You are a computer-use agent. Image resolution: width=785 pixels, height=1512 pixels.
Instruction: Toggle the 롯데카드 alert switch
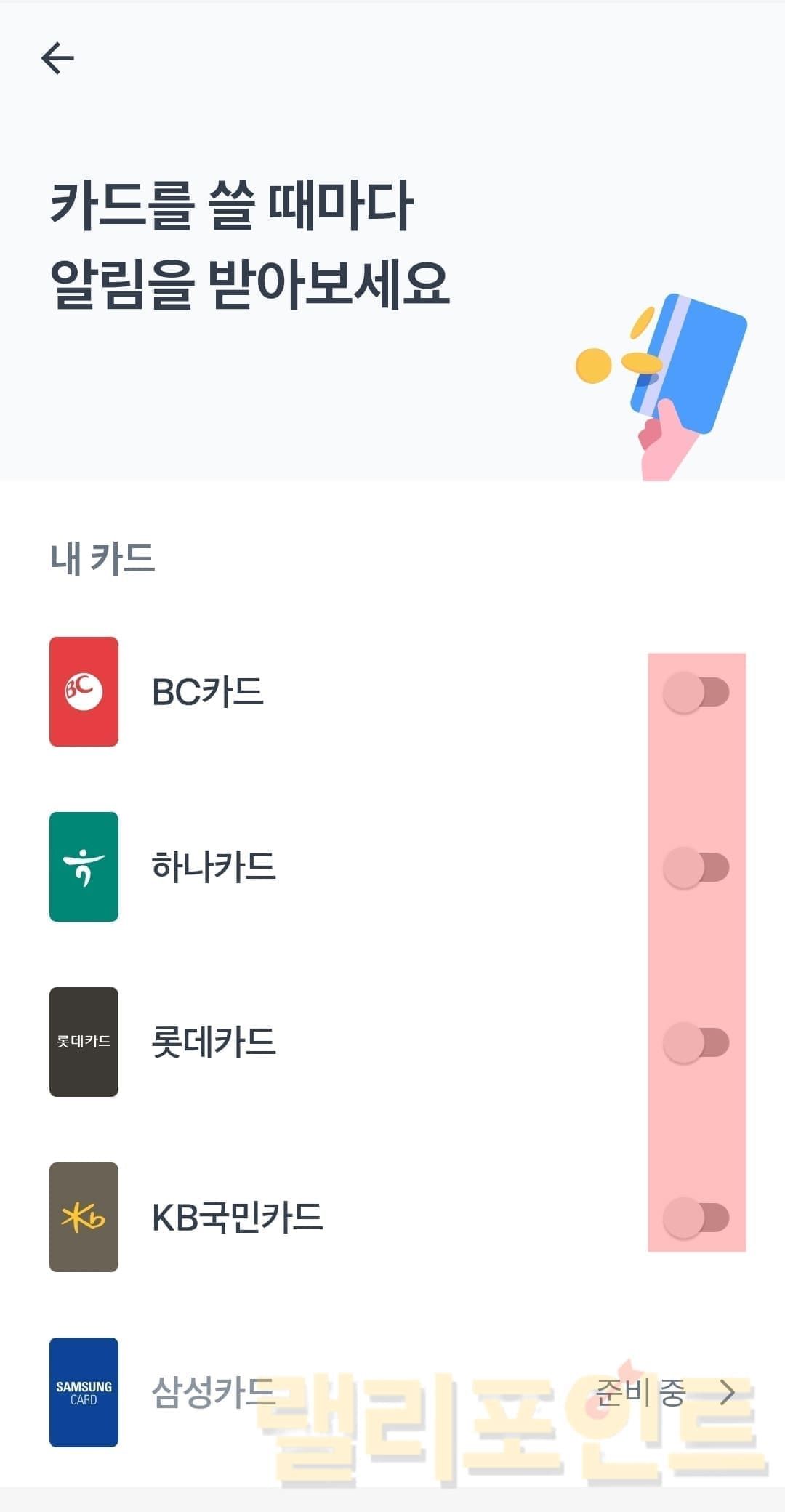(696, 1042)
